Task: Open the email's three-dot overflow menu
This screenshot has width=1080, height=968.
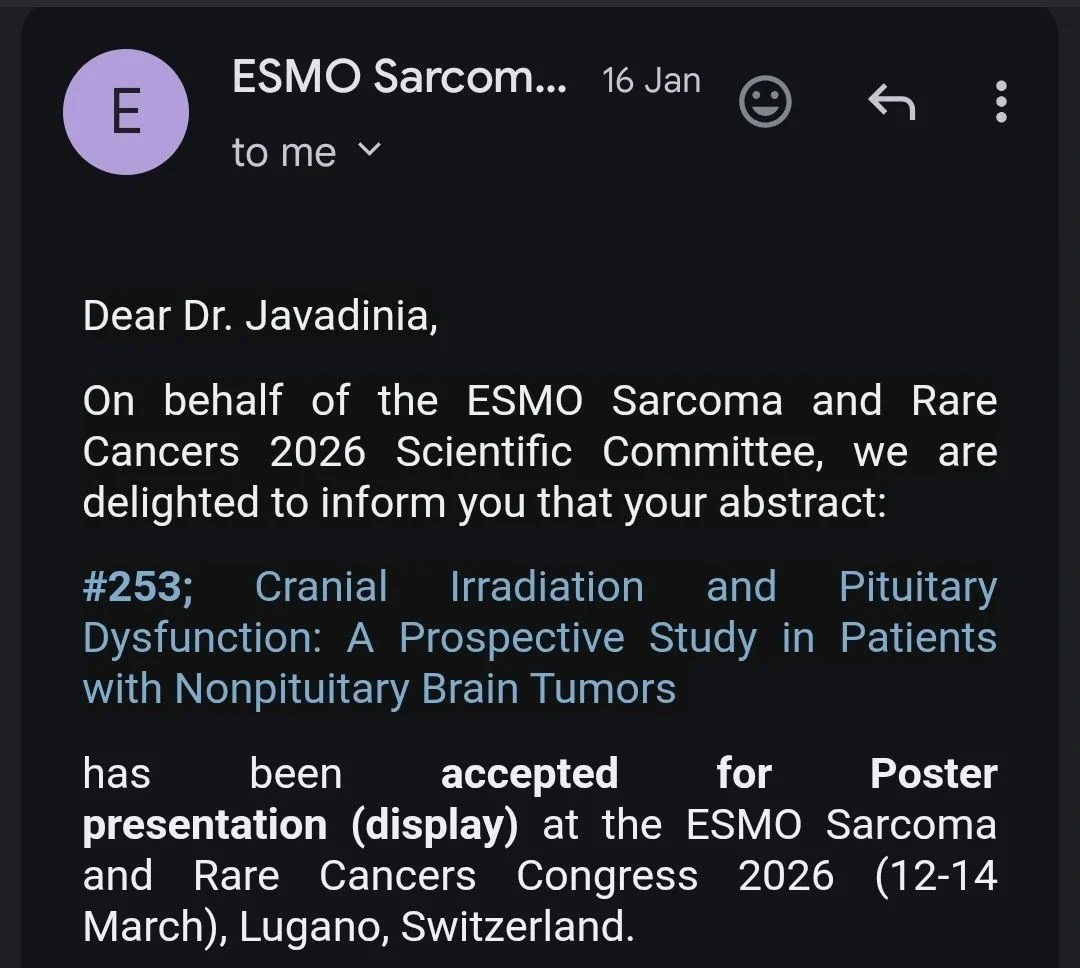Action: pos(1001,102)
